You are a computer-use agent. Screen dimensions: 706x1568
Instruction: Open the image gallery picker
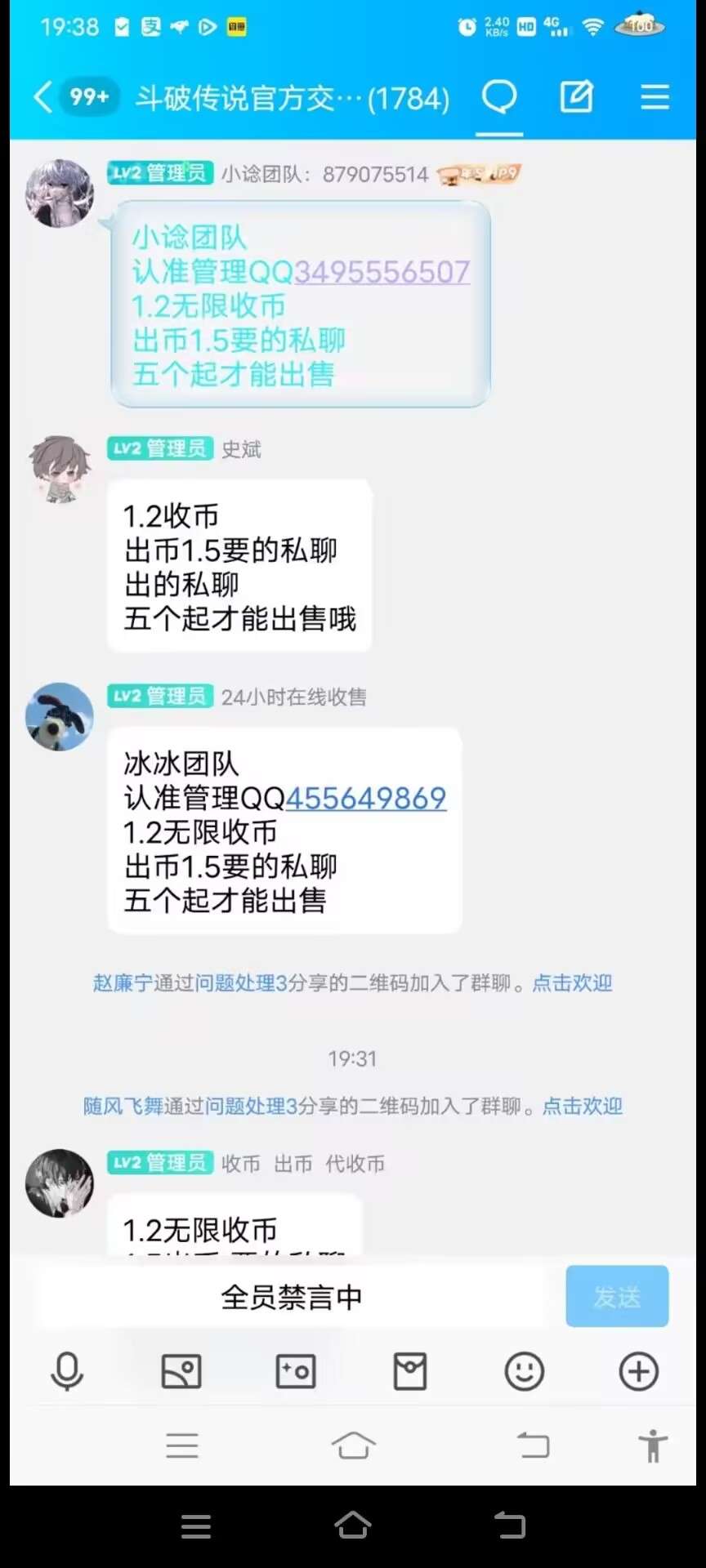[x=181, y=1371]
